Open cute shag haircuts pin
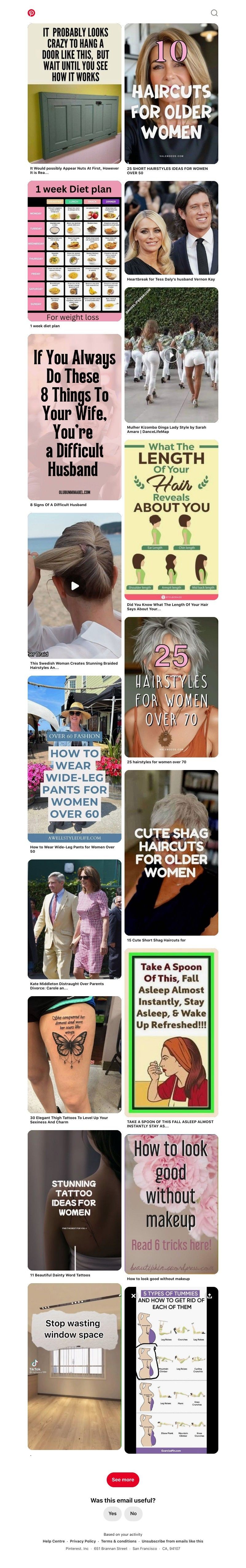This screenshot has height=1568, width=246. point(171,852)
